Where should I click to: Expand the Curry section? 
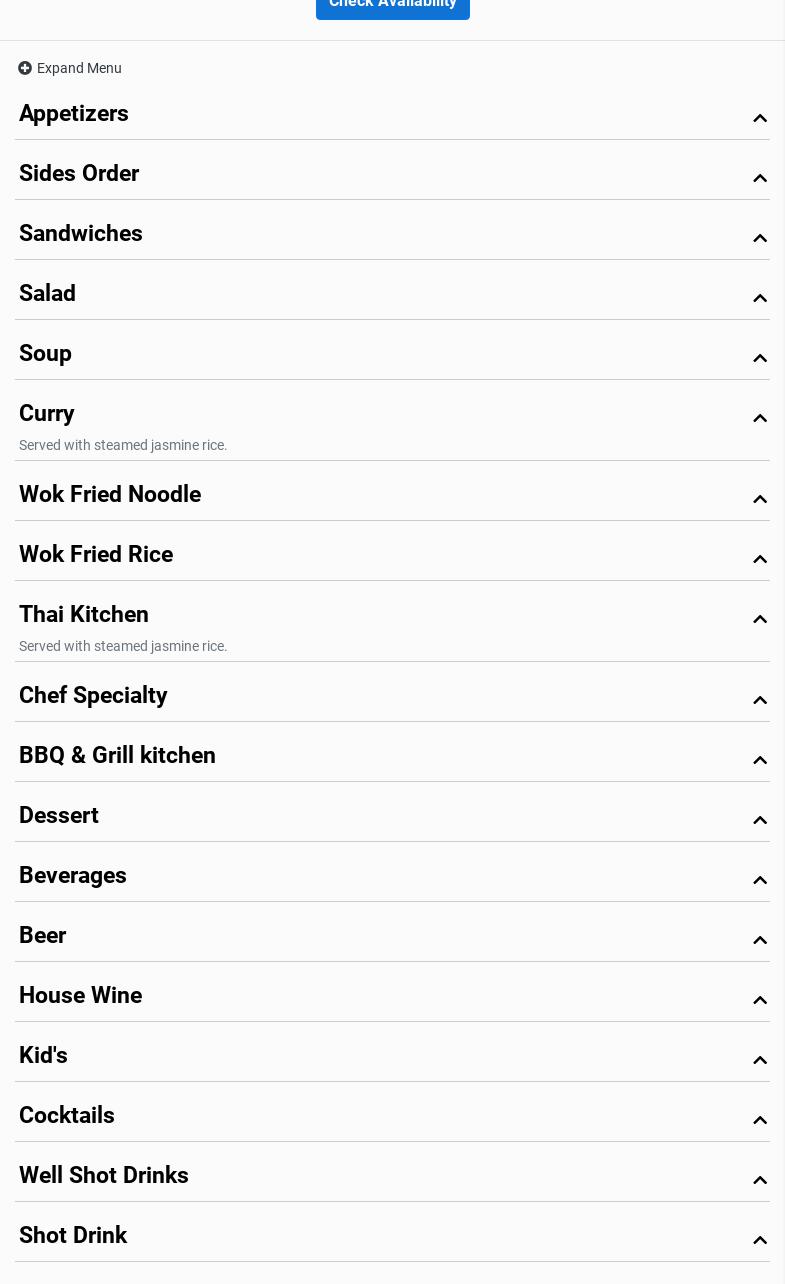click(x=392, y=416)
